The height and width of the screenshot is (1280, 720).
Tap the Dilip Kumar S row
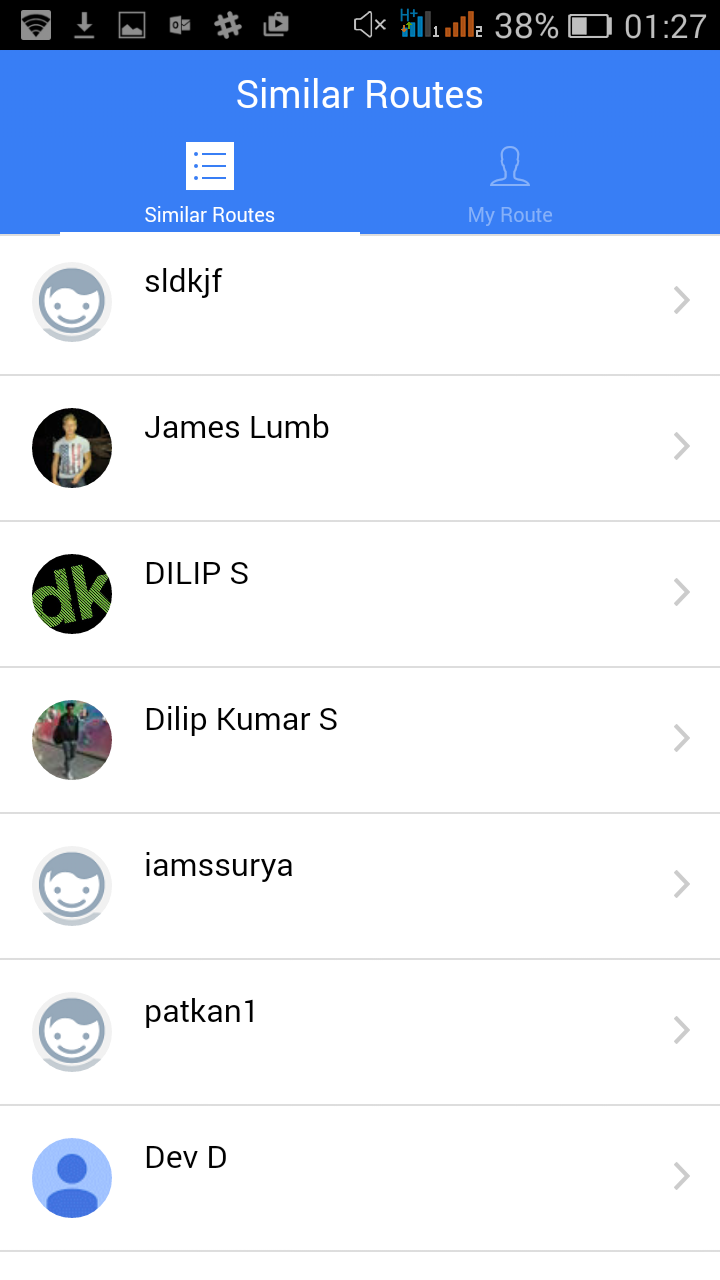click(x=360, y=740)
